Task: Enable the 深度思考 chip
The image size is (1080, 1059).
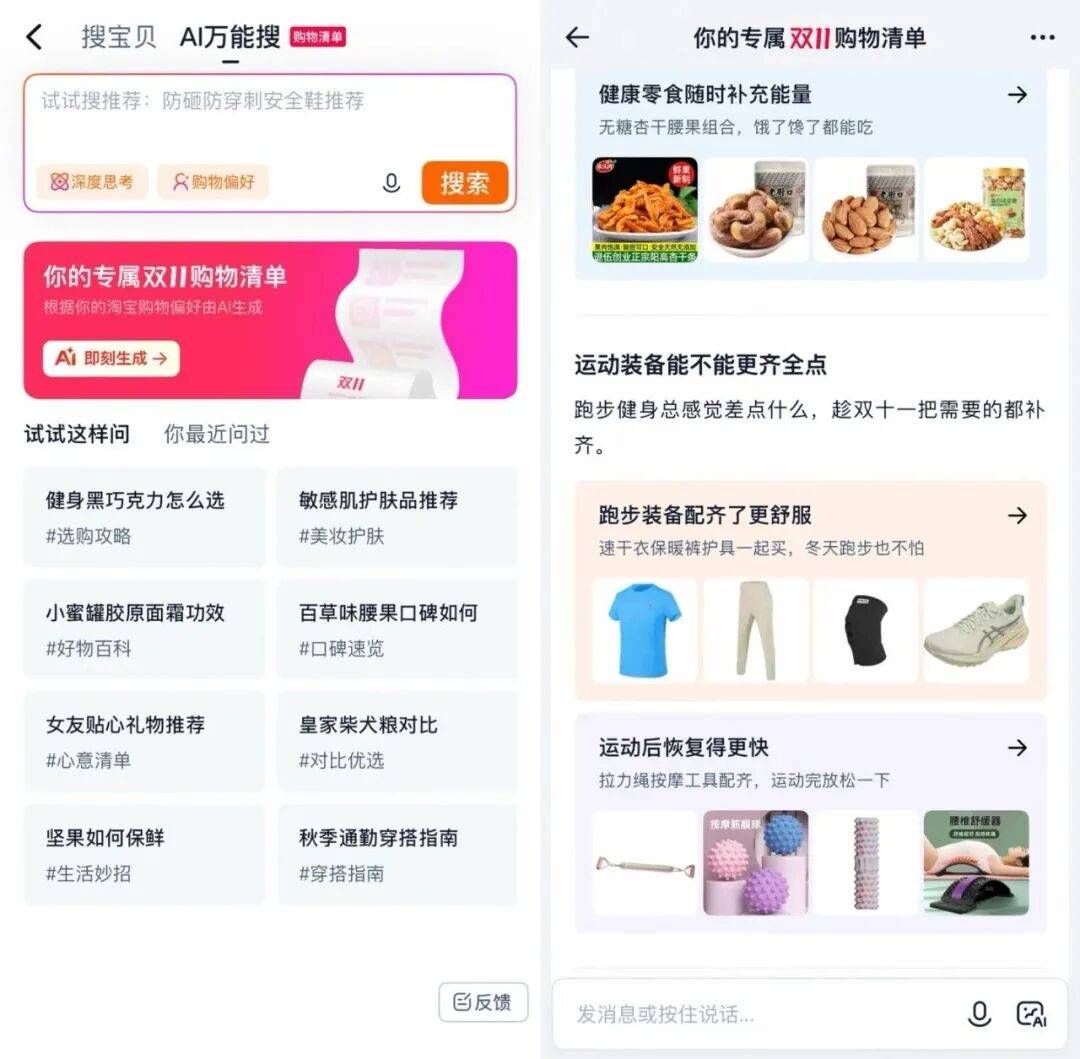Action: pyautogui.click(x=92, y=182)
